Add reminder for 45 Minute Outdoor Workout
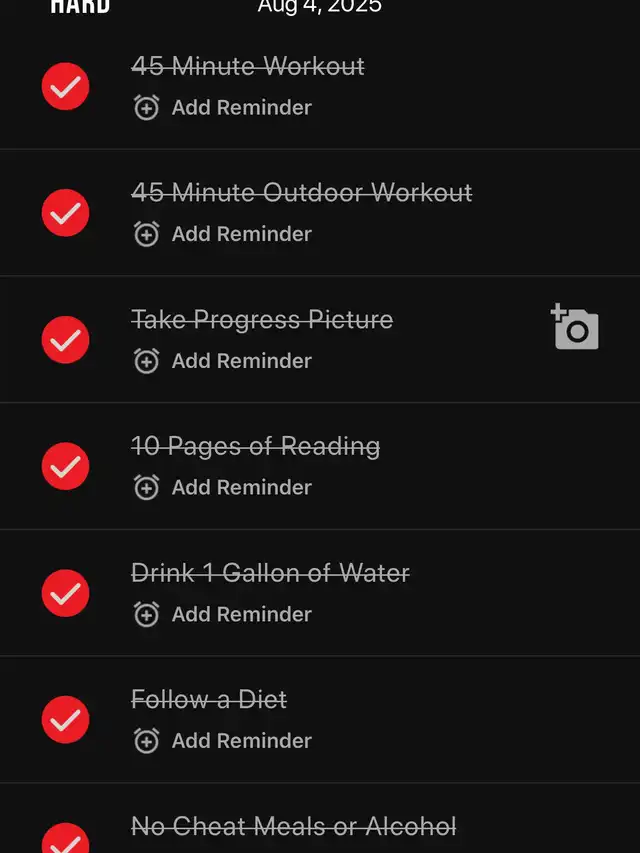Viewport: 640px width, 853px height. pos(223,234)
